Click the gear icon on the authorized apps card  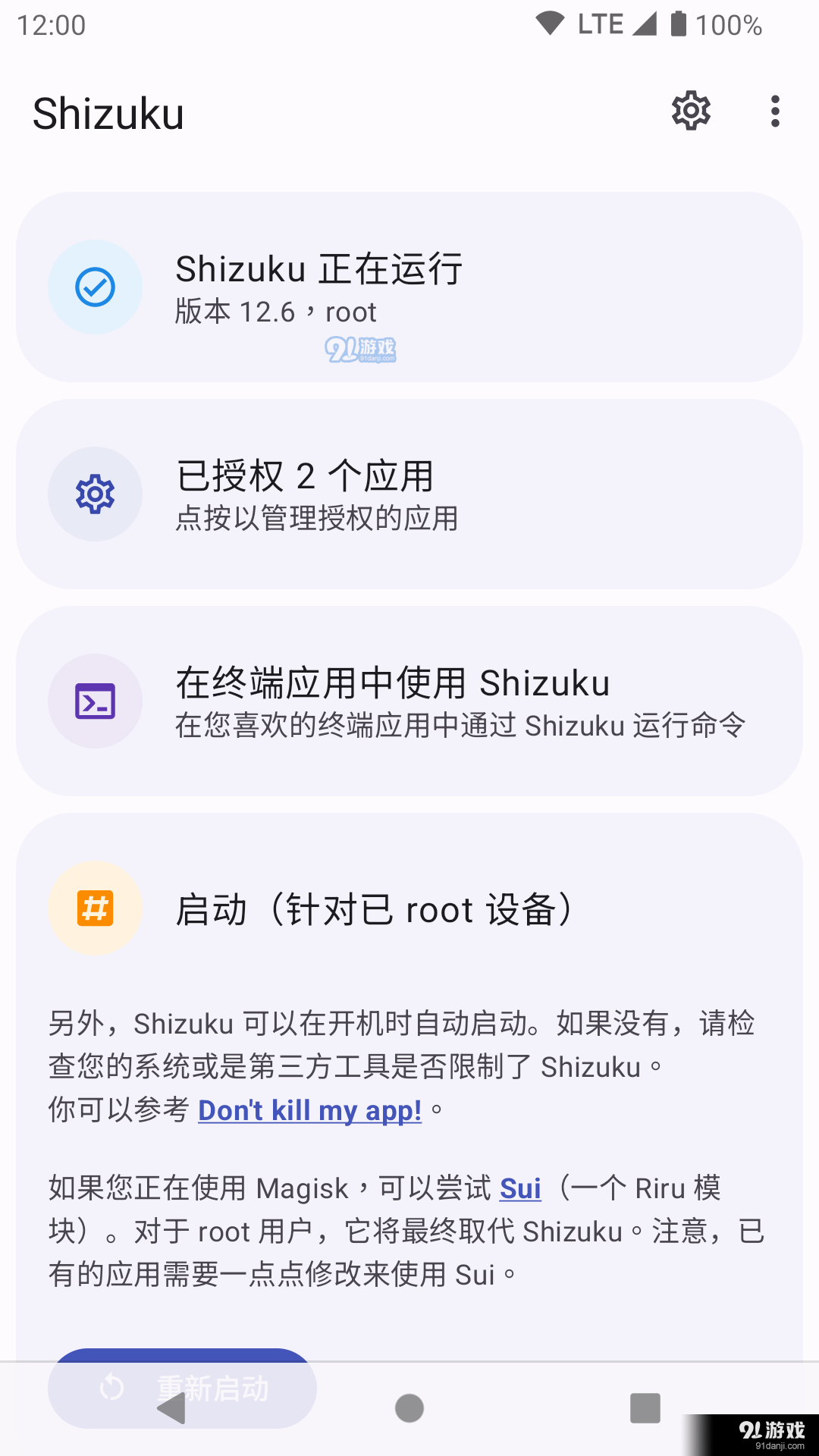click(95, 494)
